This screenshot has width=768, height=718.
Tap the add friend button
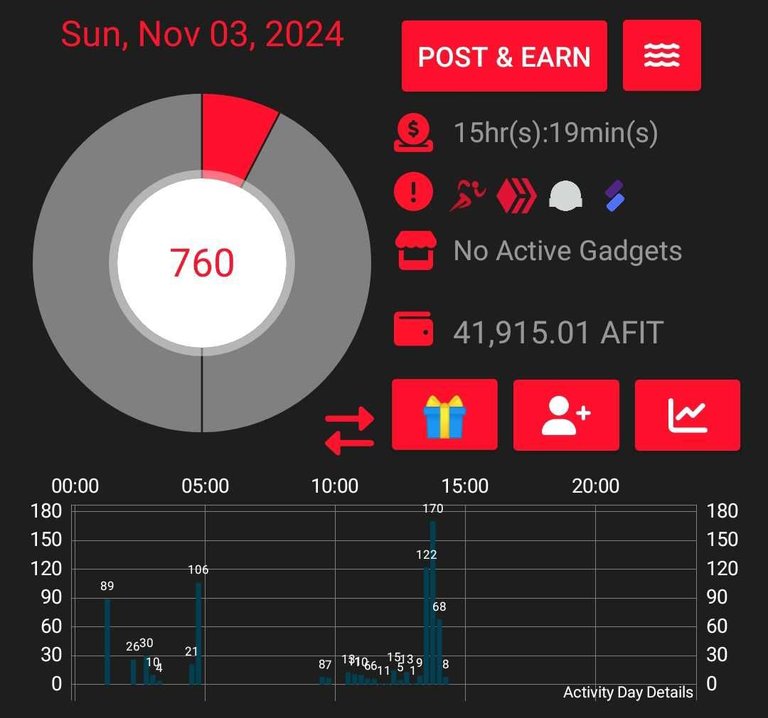click(x=565, y=414)
